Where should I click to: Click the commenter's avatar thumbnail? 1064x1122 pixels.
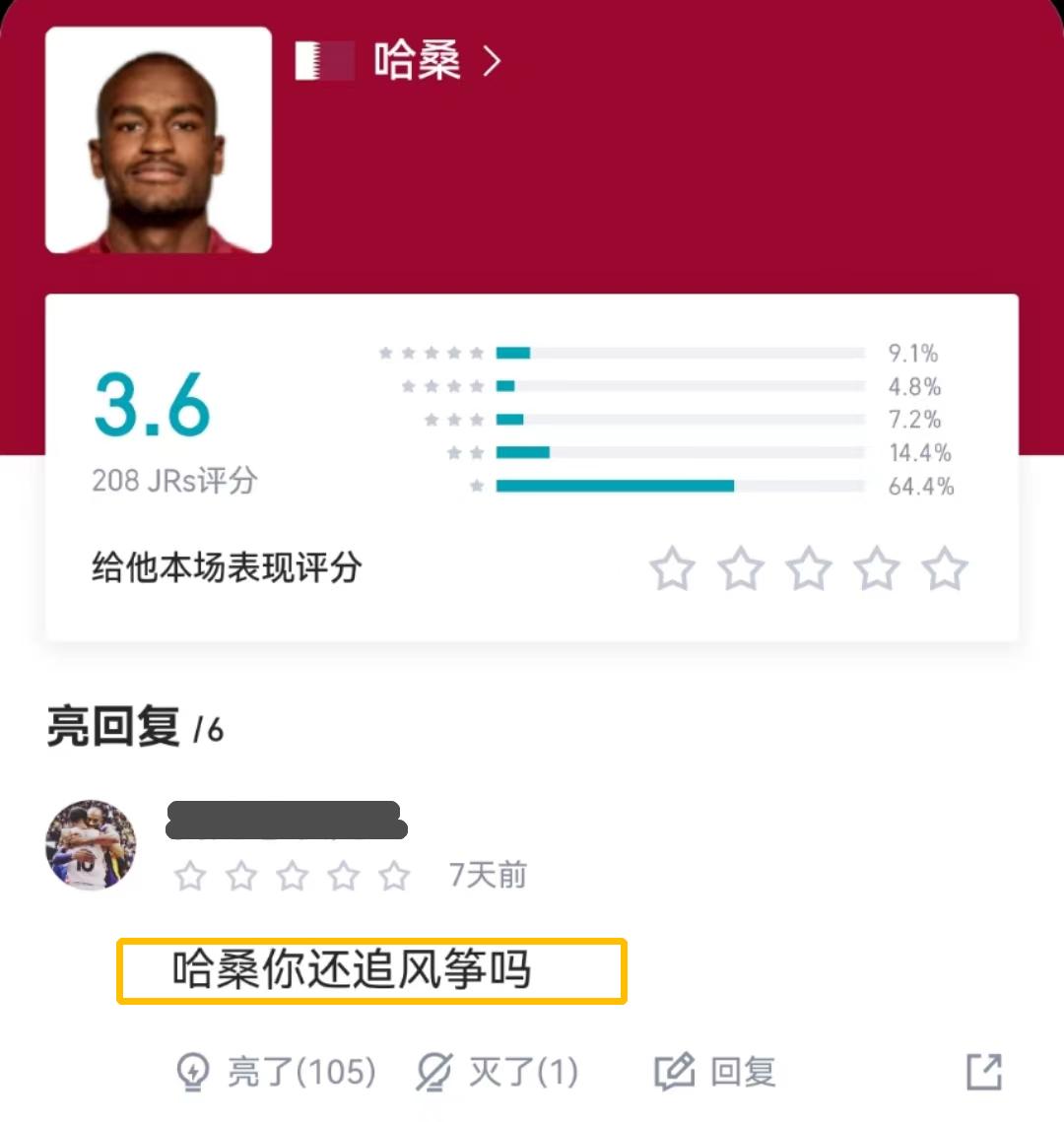point(92,845)
